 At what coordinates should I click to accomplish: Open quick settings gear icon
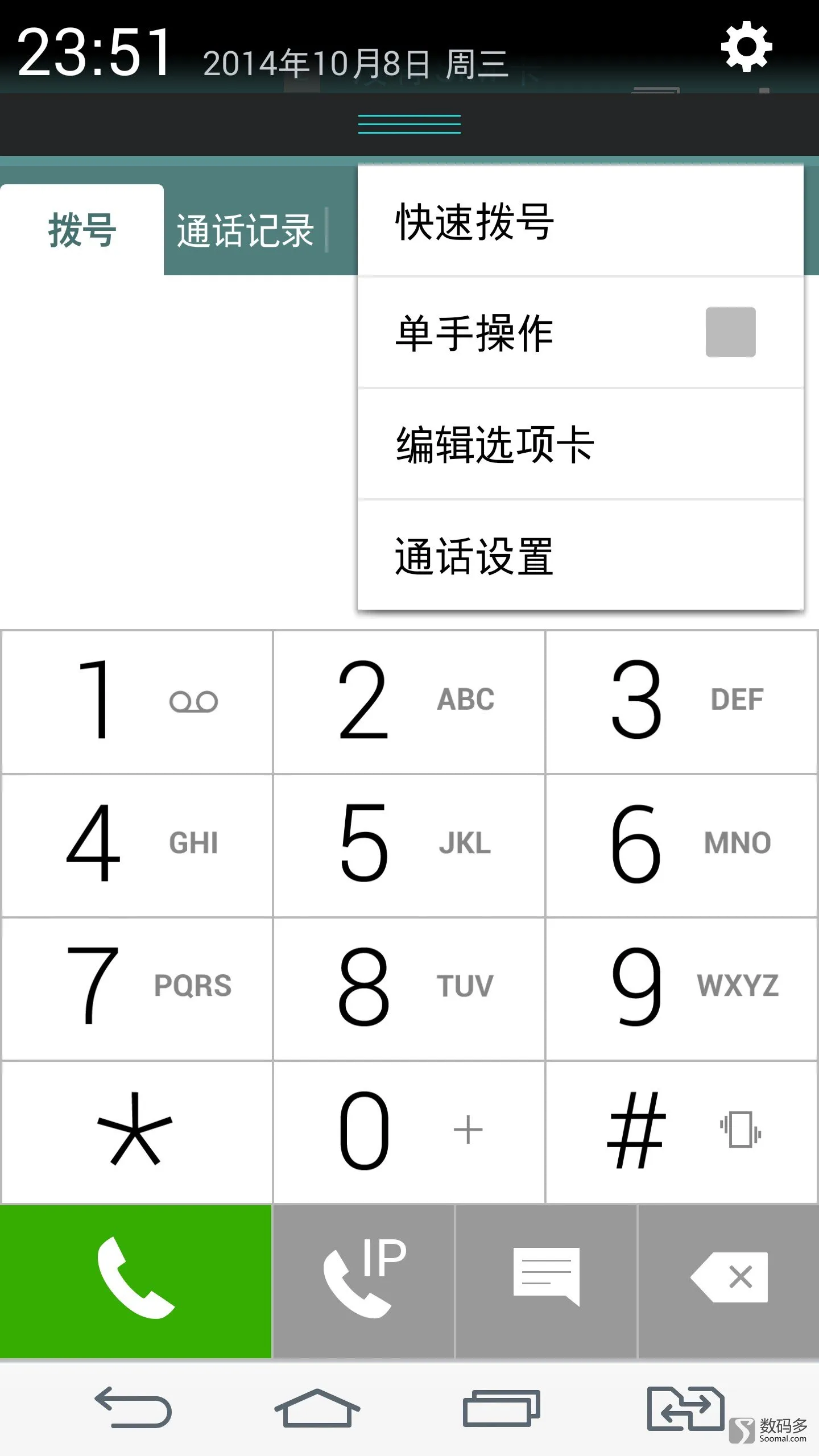pos(746,47)
